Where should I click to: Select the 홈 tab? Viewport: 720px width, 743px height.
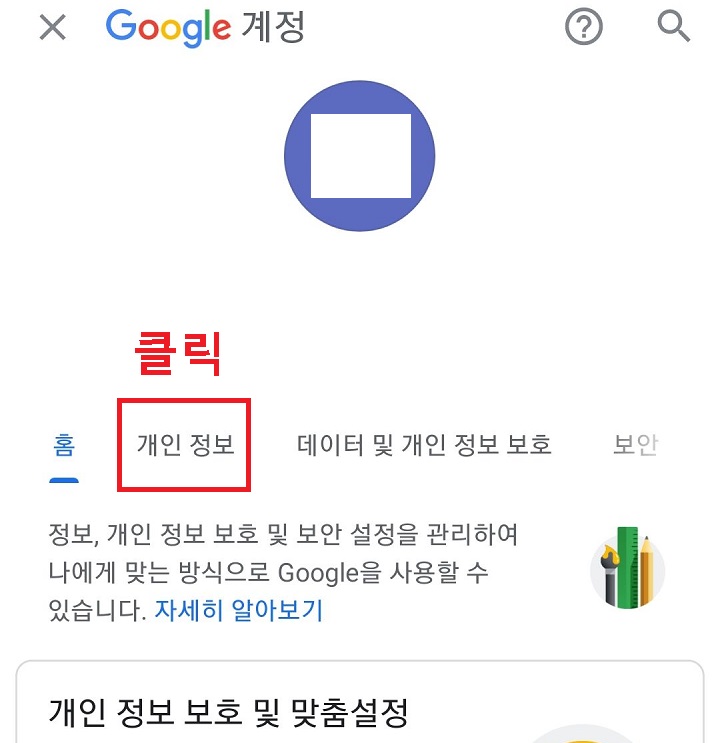[x=62, y=445]
